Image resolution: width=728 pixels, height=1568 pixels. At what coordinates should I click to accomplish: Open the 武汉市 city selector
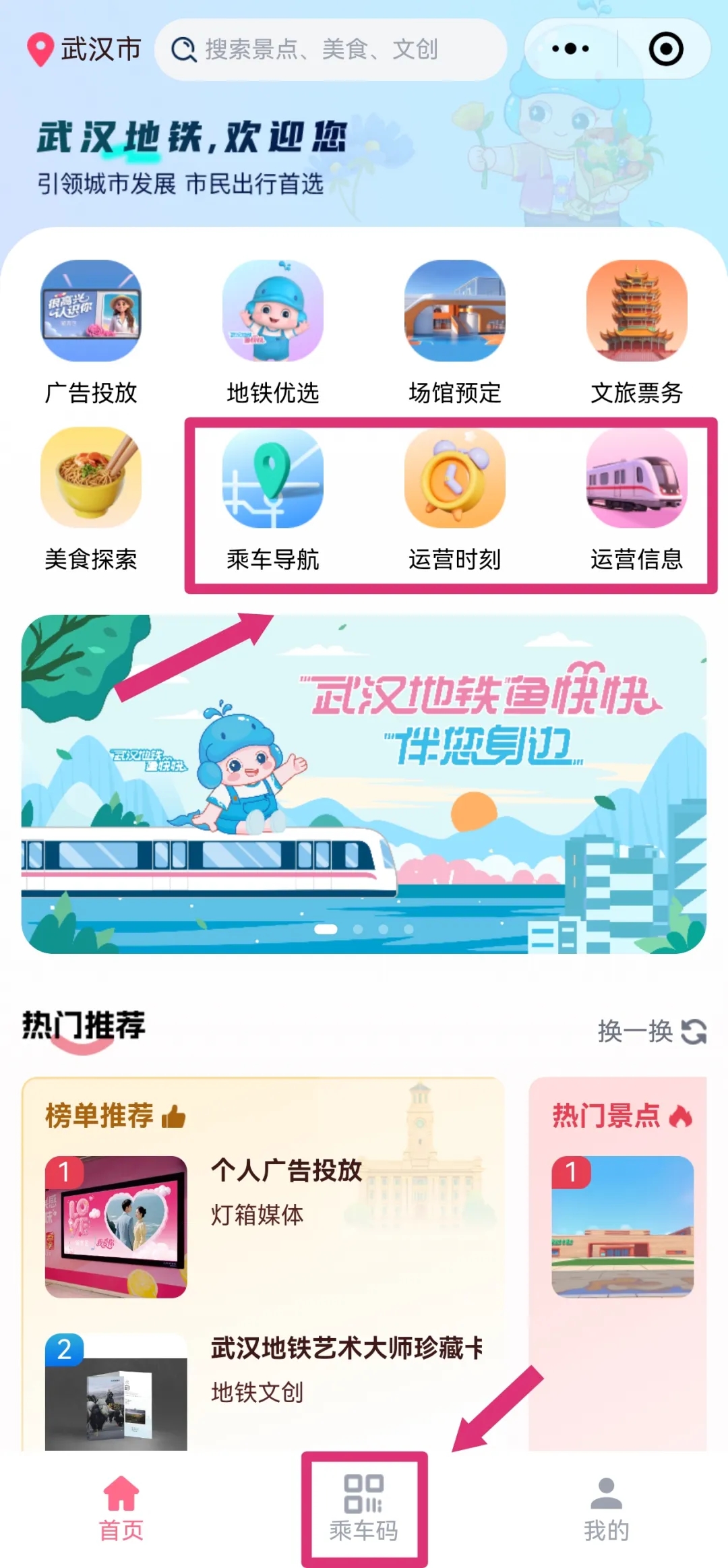point(84,49)
